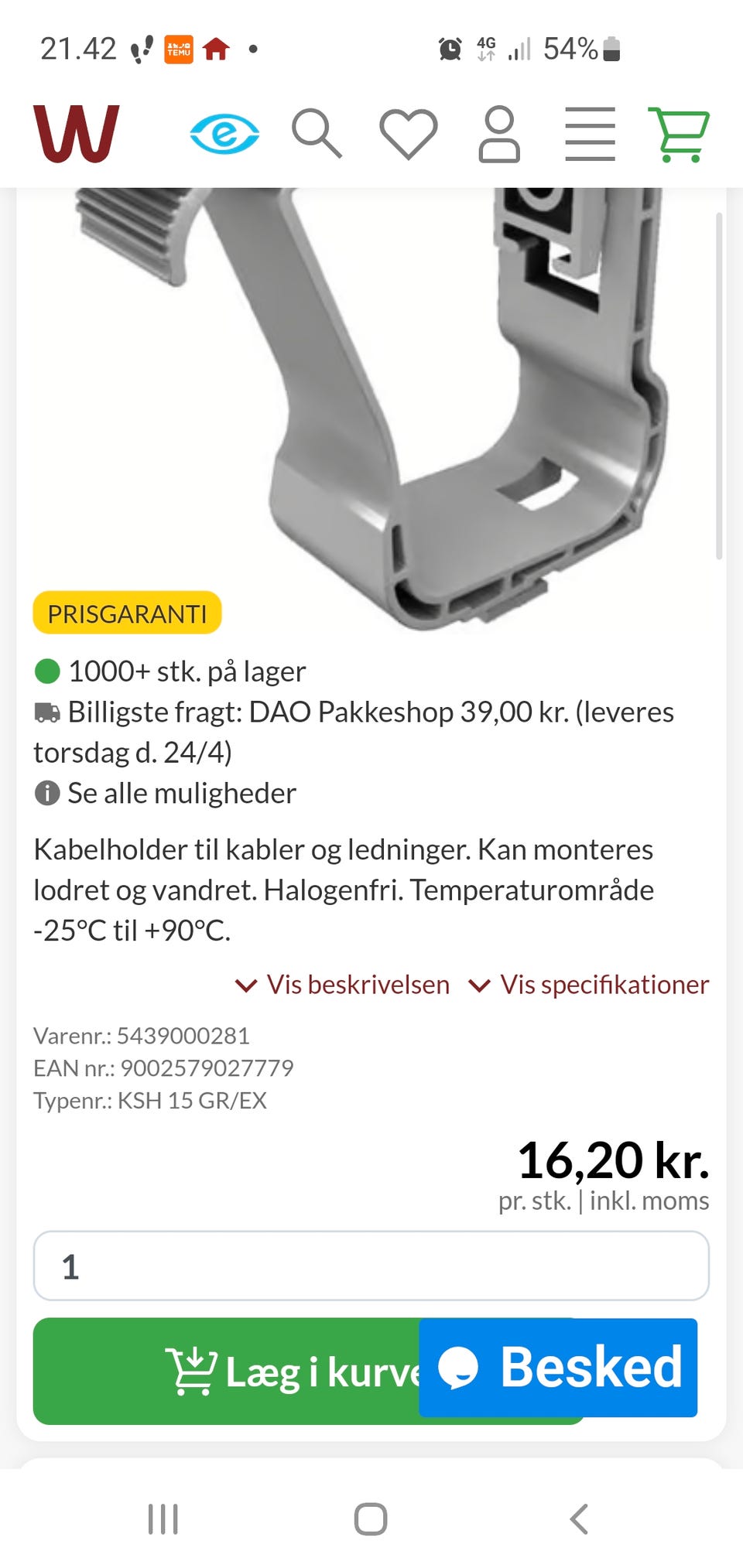Click the green stock indicator dot
This screenshot has height=1568, width=743.
click(48, 672)
